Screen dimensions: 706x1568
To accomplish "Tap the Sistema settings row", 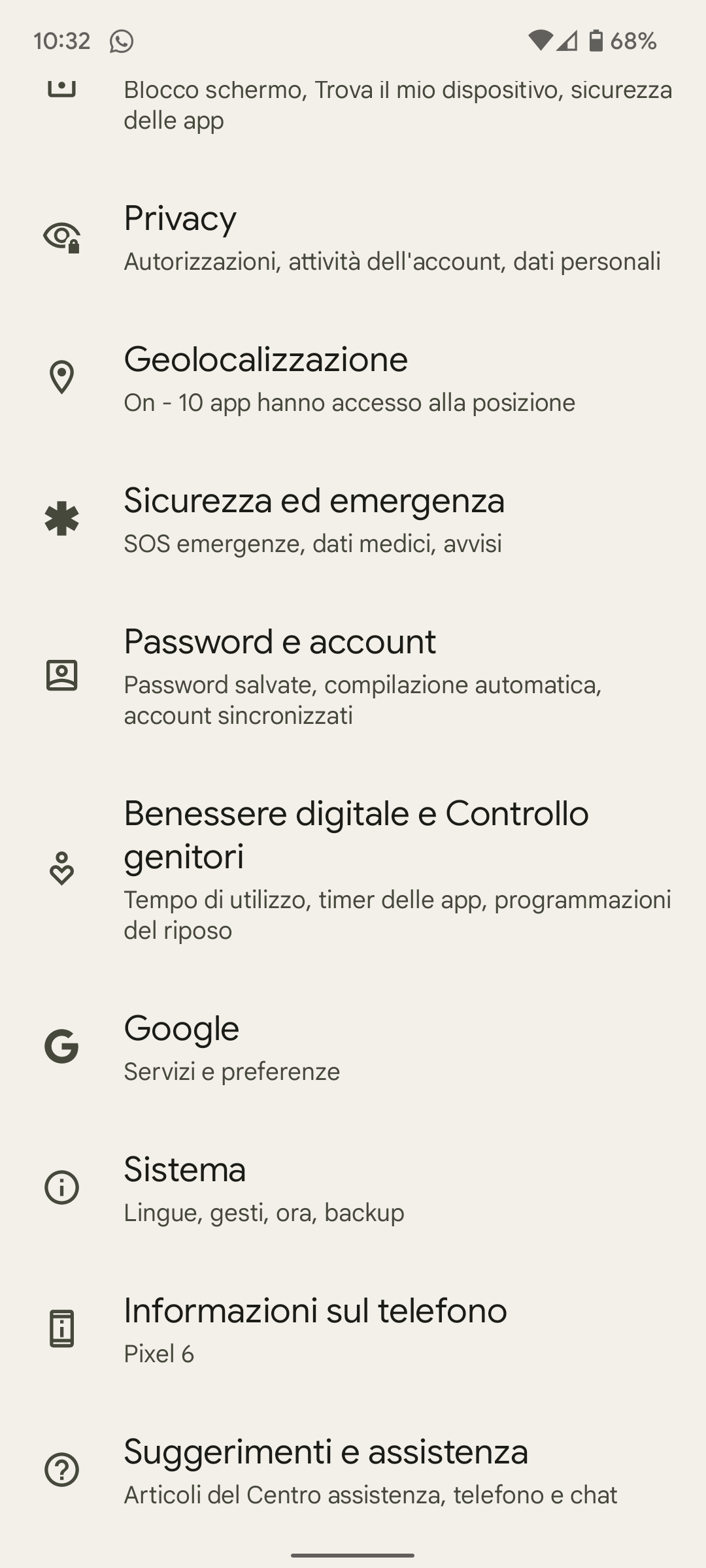I will pos(353,1188).
